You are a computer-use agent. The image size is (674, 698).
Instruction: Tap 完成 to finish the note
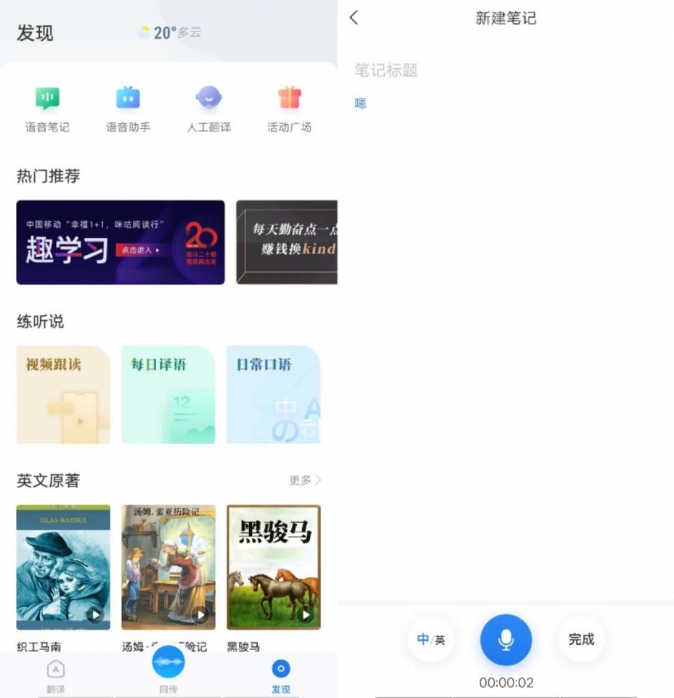coord(581,640)
